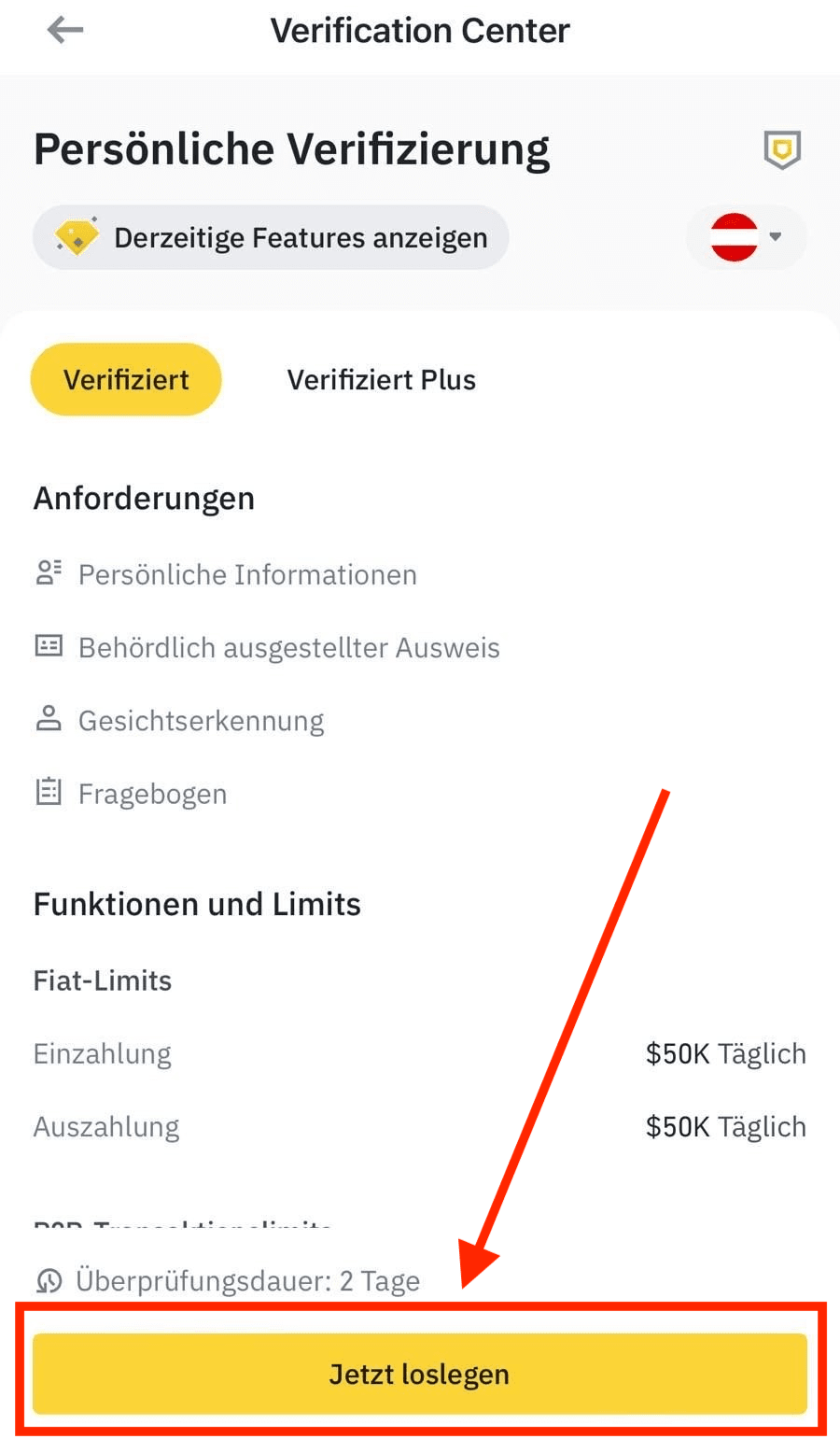Tap Jetzt loslegen button
Screen dimensions: 840x1439
pyautogui.click(x=419, y=1374)
